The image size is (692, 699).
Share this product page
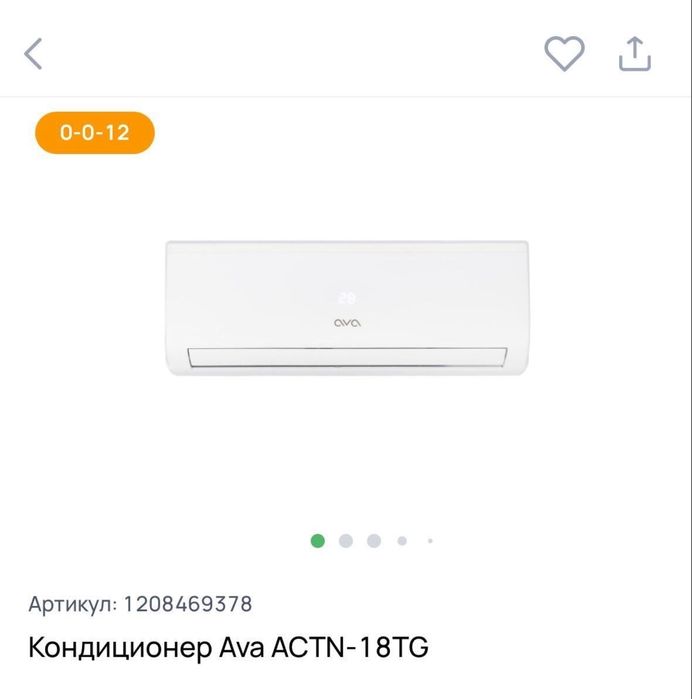634,53
